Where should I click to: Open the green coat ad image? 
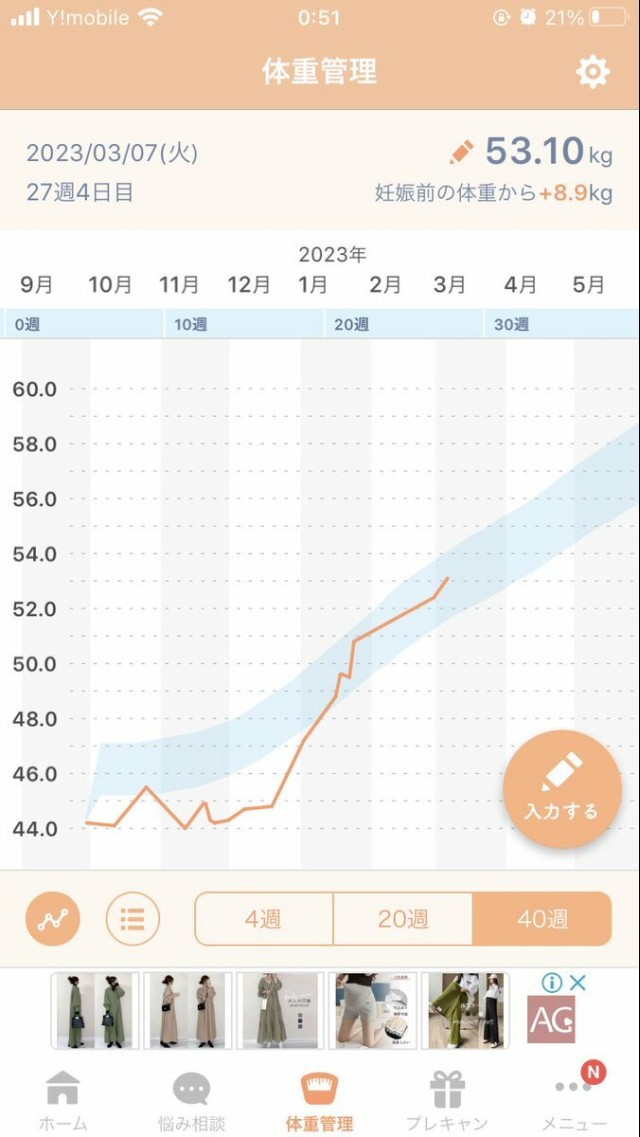pyautogui.click(x=97, y=1011)
